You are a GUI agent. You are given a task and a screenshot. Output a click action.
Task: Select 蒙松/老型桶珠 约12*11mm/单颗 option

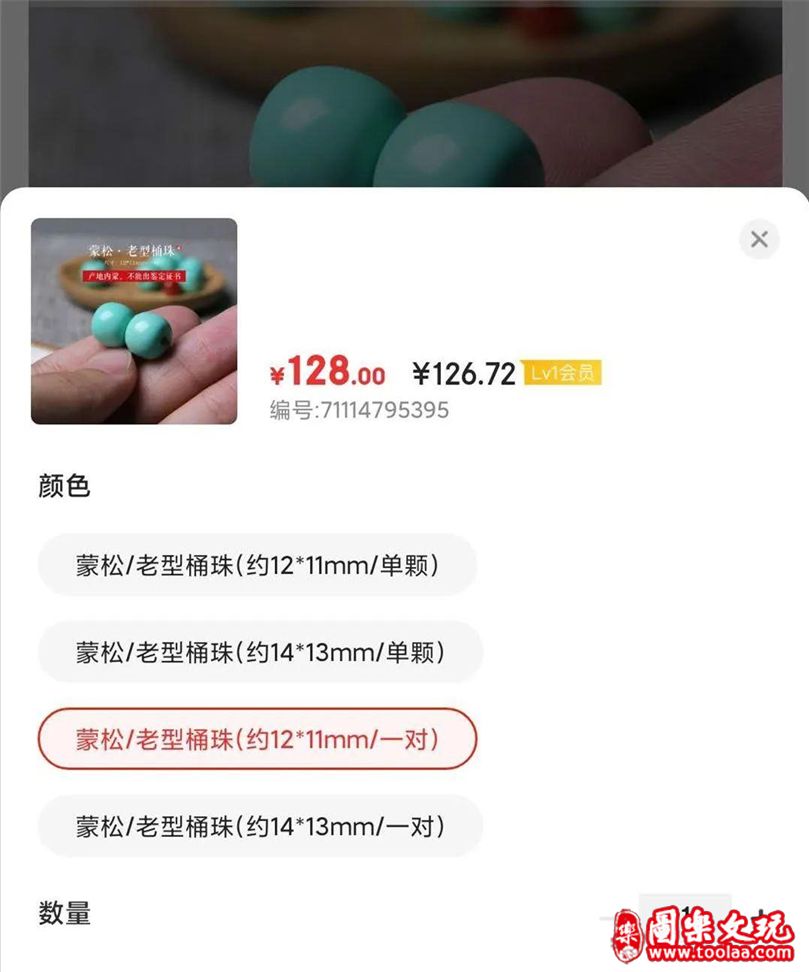click(257, 565)
